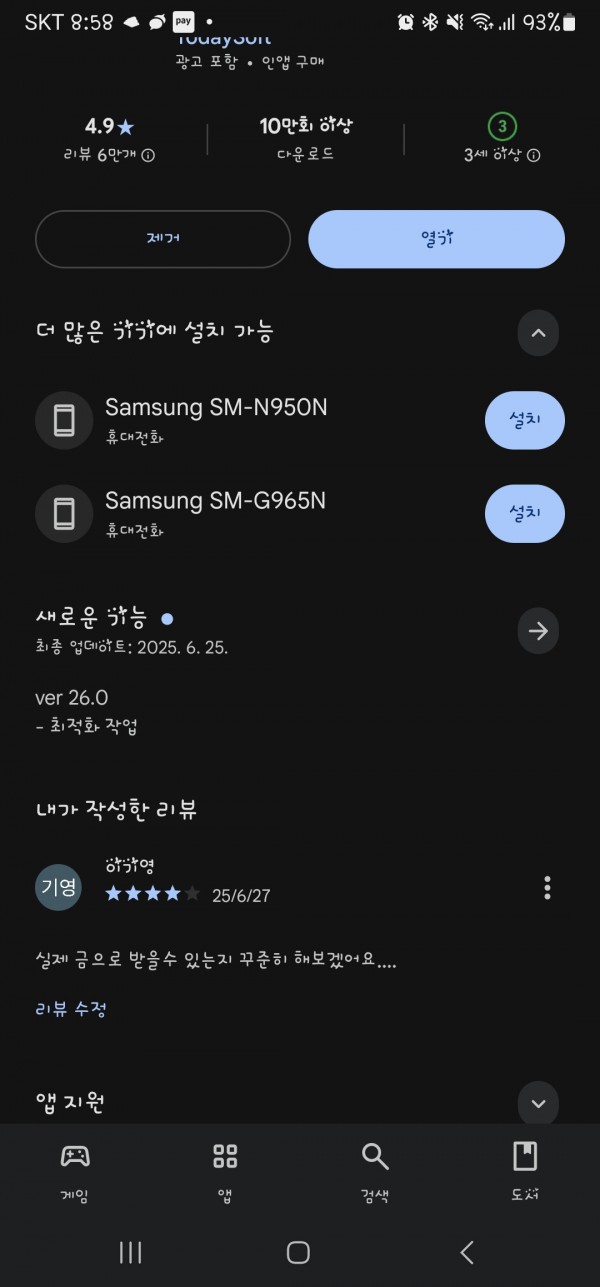Install on Samsung SM-G965N

click(x=525, y=513)
